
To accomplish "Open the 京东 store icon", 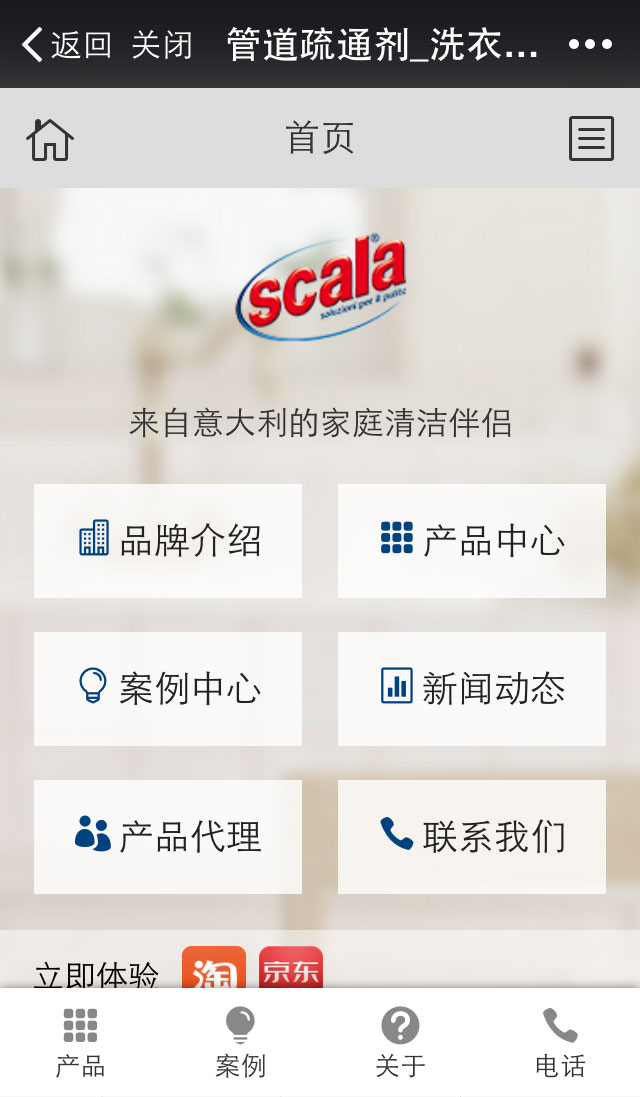I will [291, 968].
